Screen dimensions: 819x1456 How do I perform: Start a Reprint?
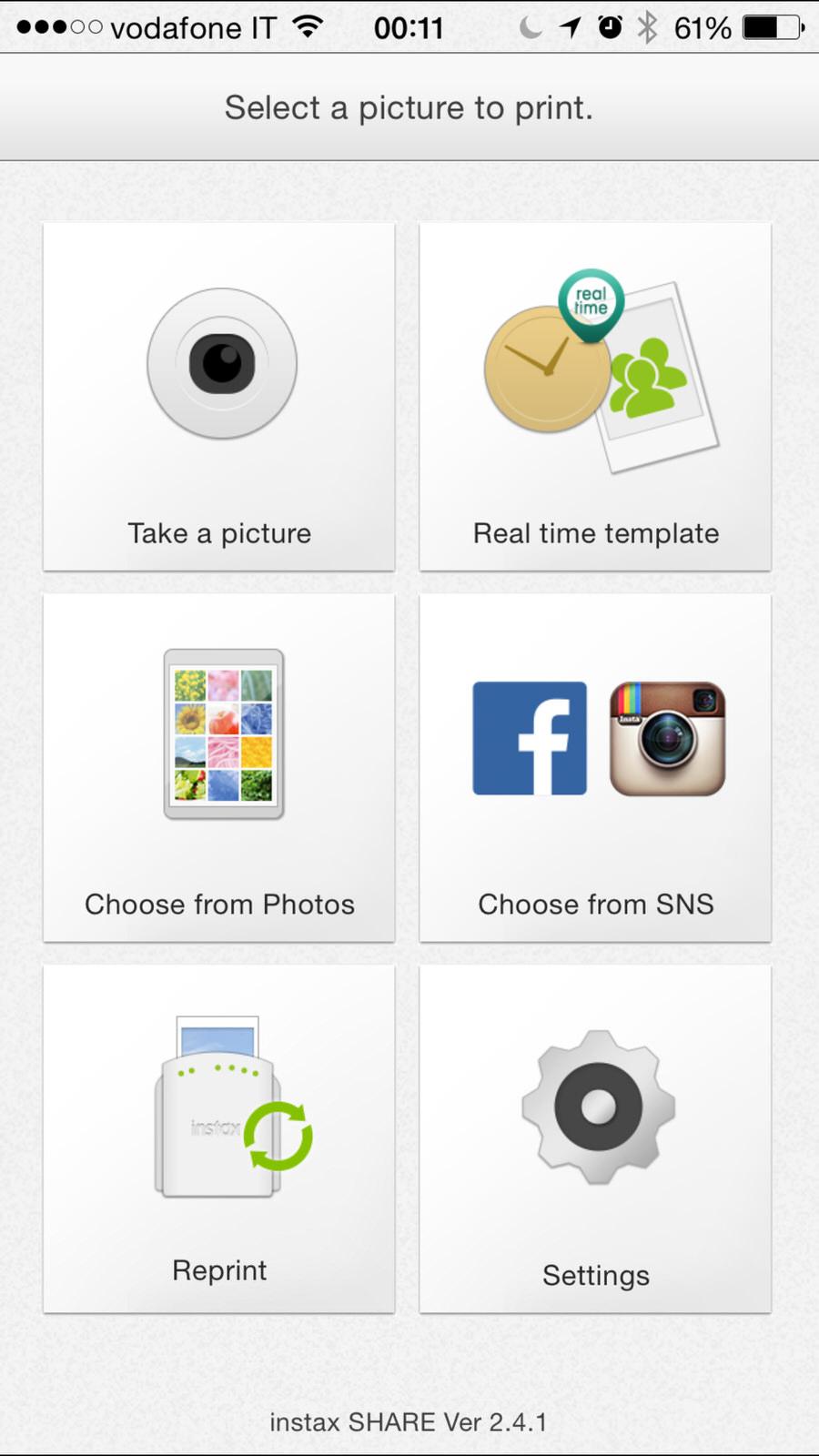[x=219, y=1139]
